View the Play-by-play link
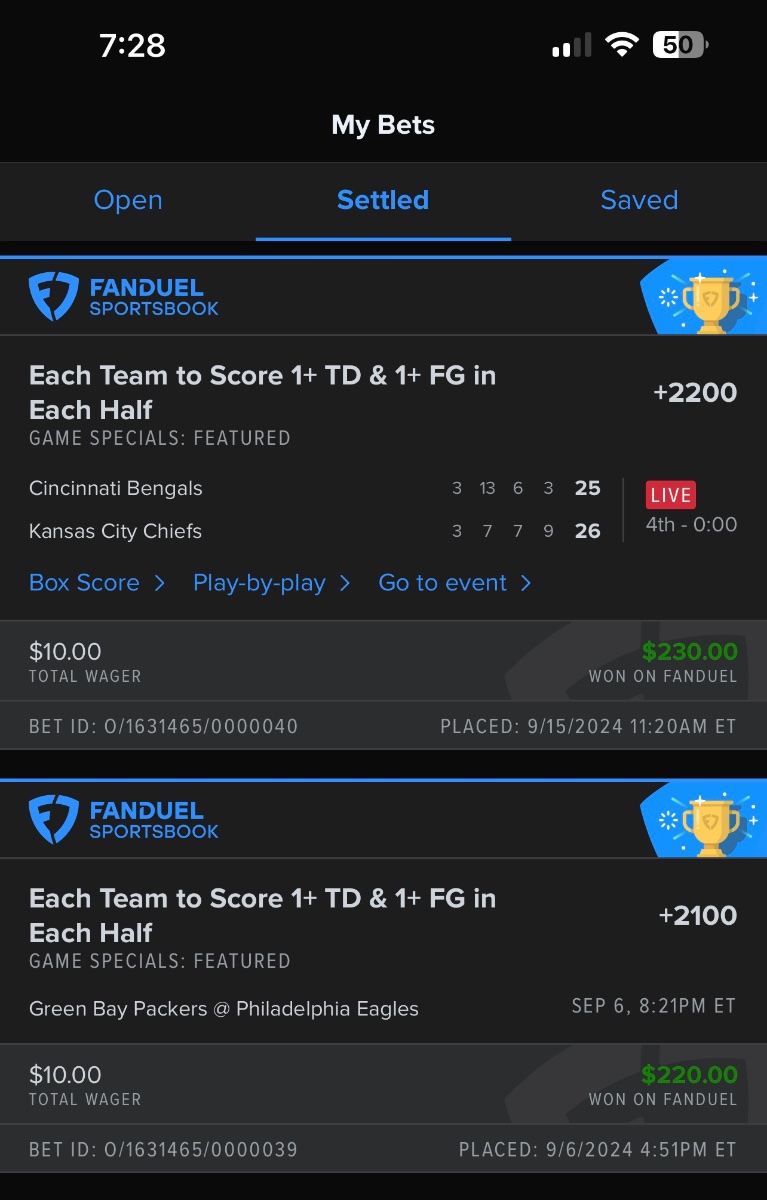 click(271, 583)
